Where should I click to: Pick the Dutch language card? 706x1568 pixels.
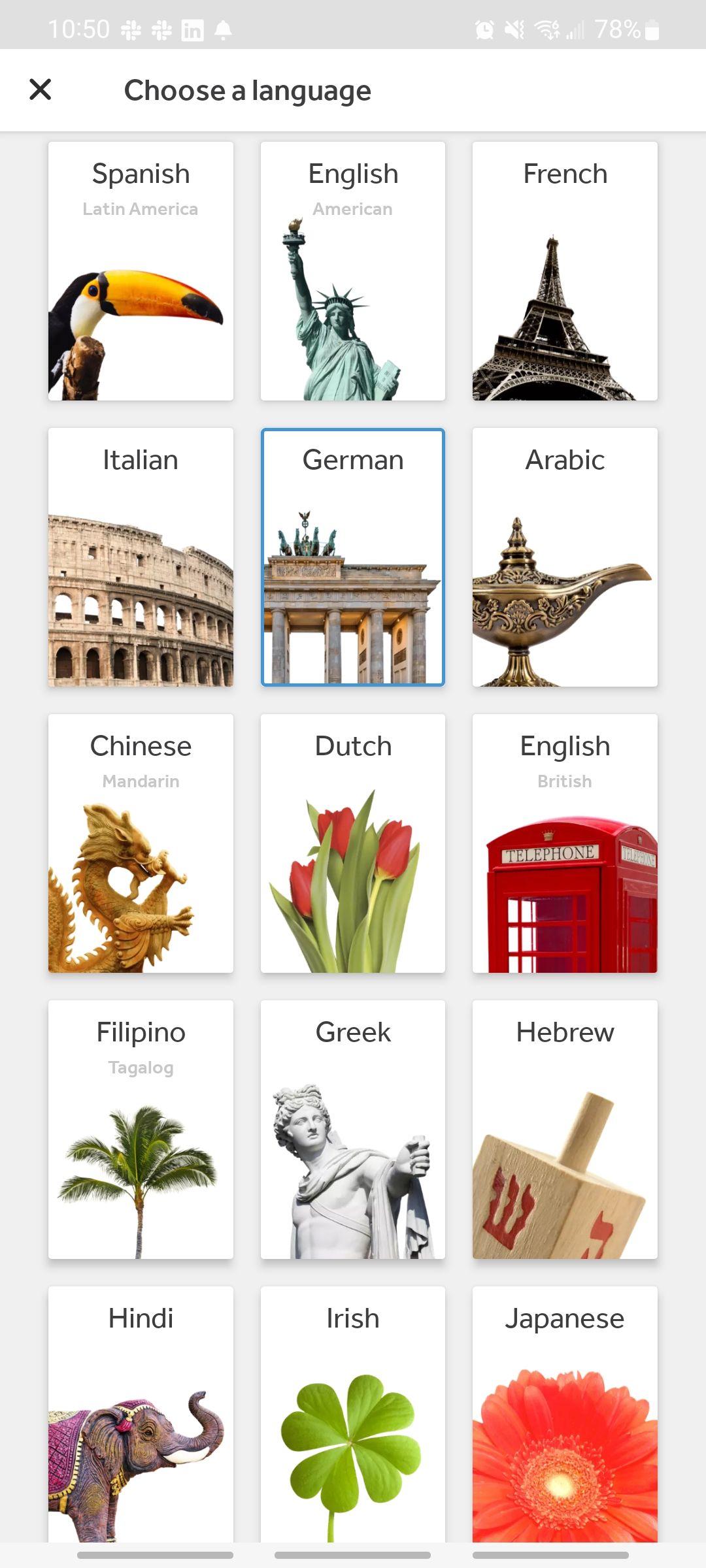353,843
